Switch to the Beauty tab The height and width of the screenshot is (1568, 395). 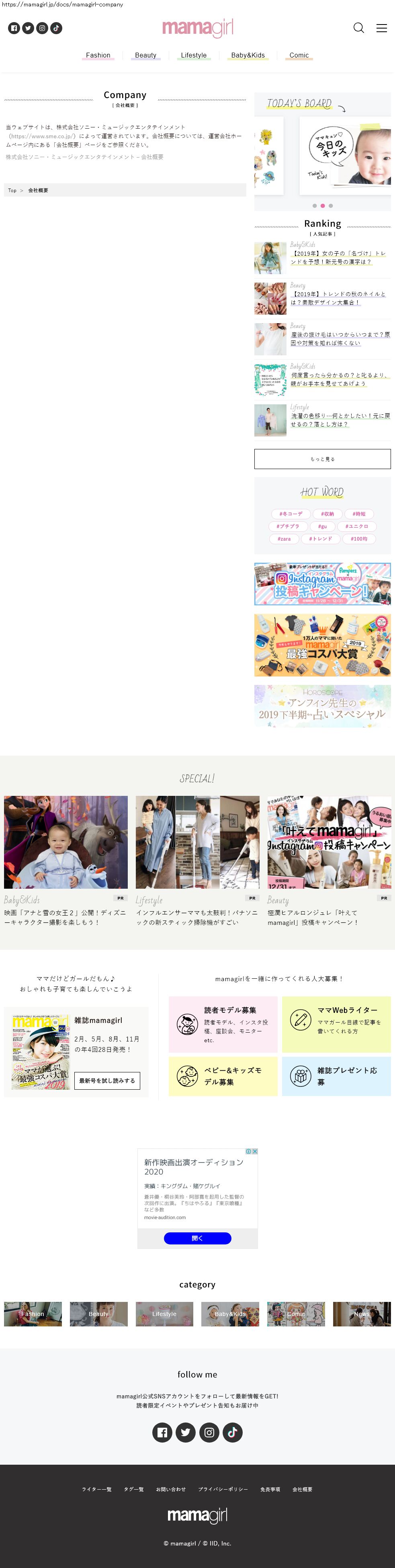click(145, 55)
